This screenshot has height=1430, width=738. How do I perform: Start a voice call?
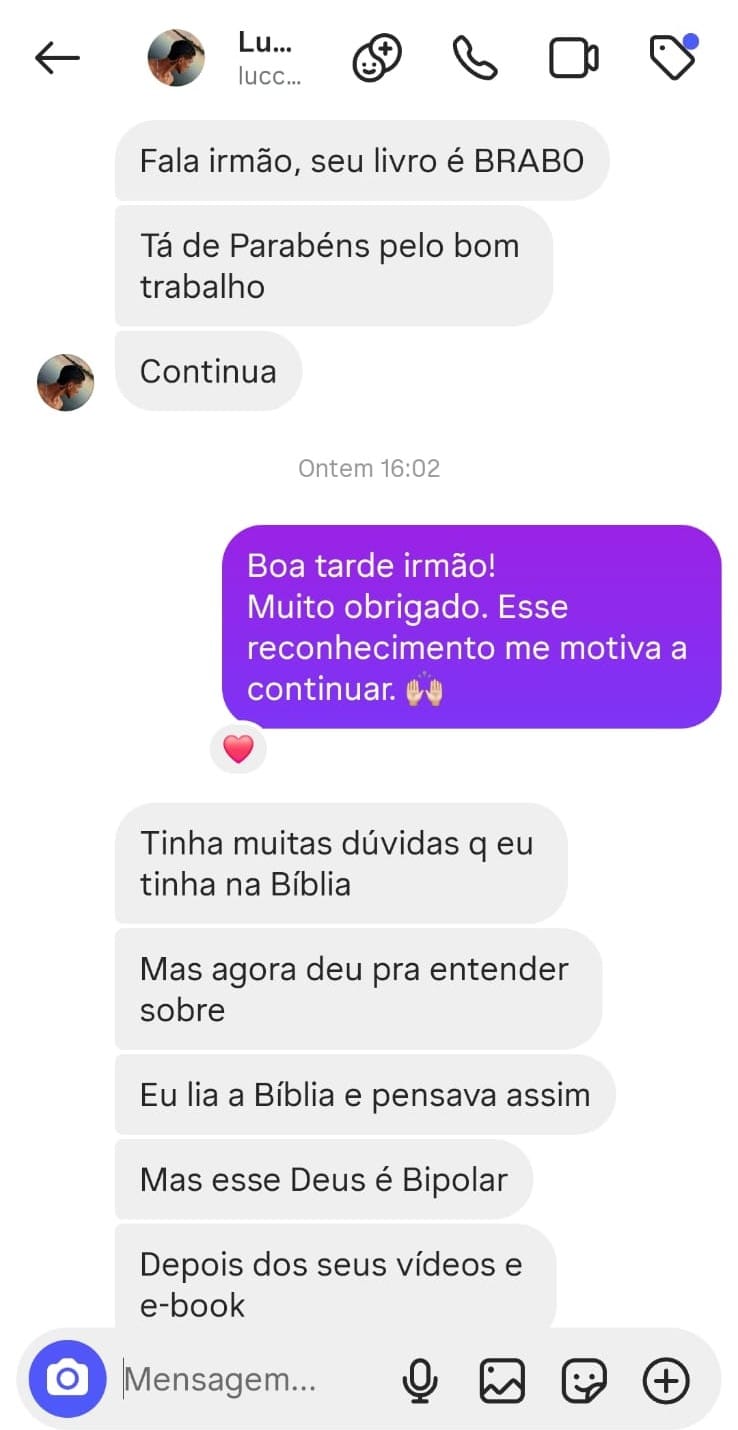[475, 58]
